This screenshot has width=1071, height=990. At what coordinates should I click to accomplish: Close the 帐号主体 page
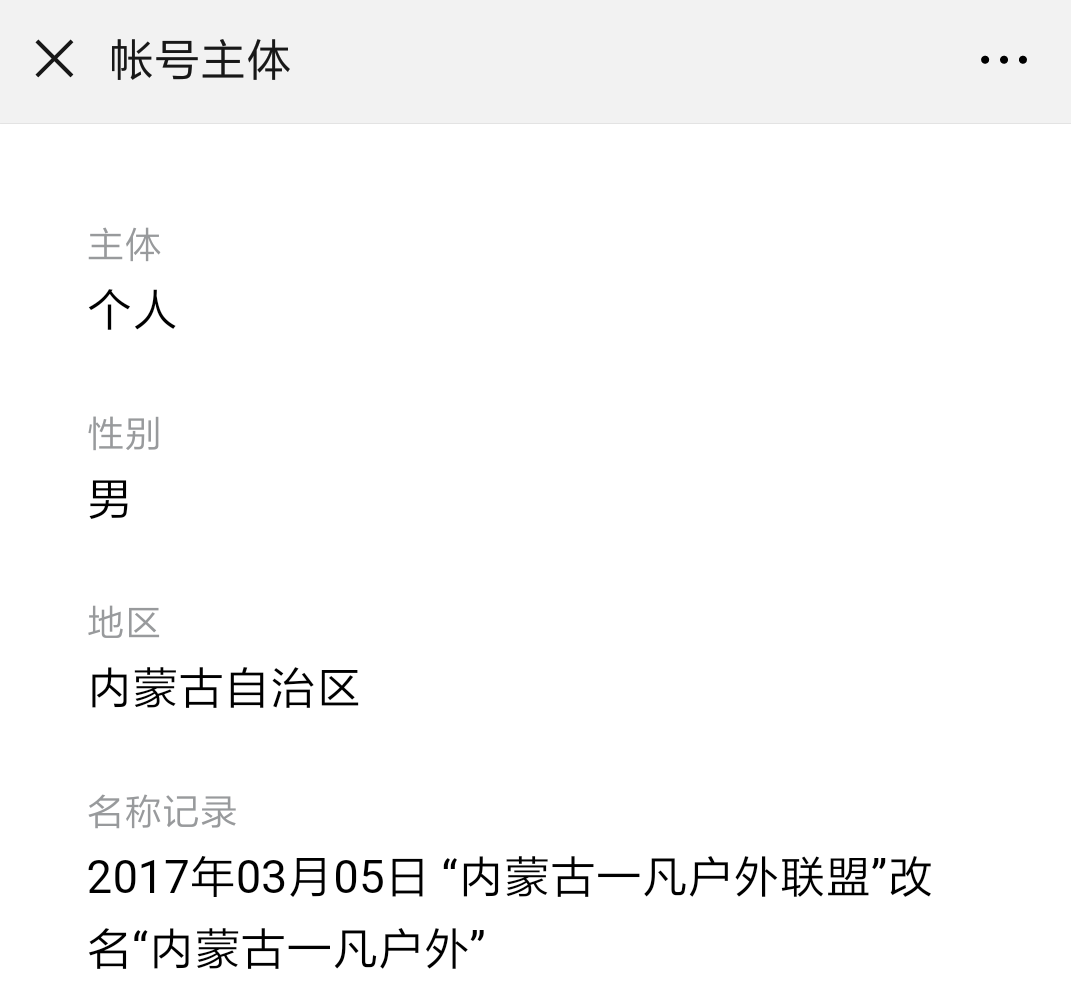point(54,60)
